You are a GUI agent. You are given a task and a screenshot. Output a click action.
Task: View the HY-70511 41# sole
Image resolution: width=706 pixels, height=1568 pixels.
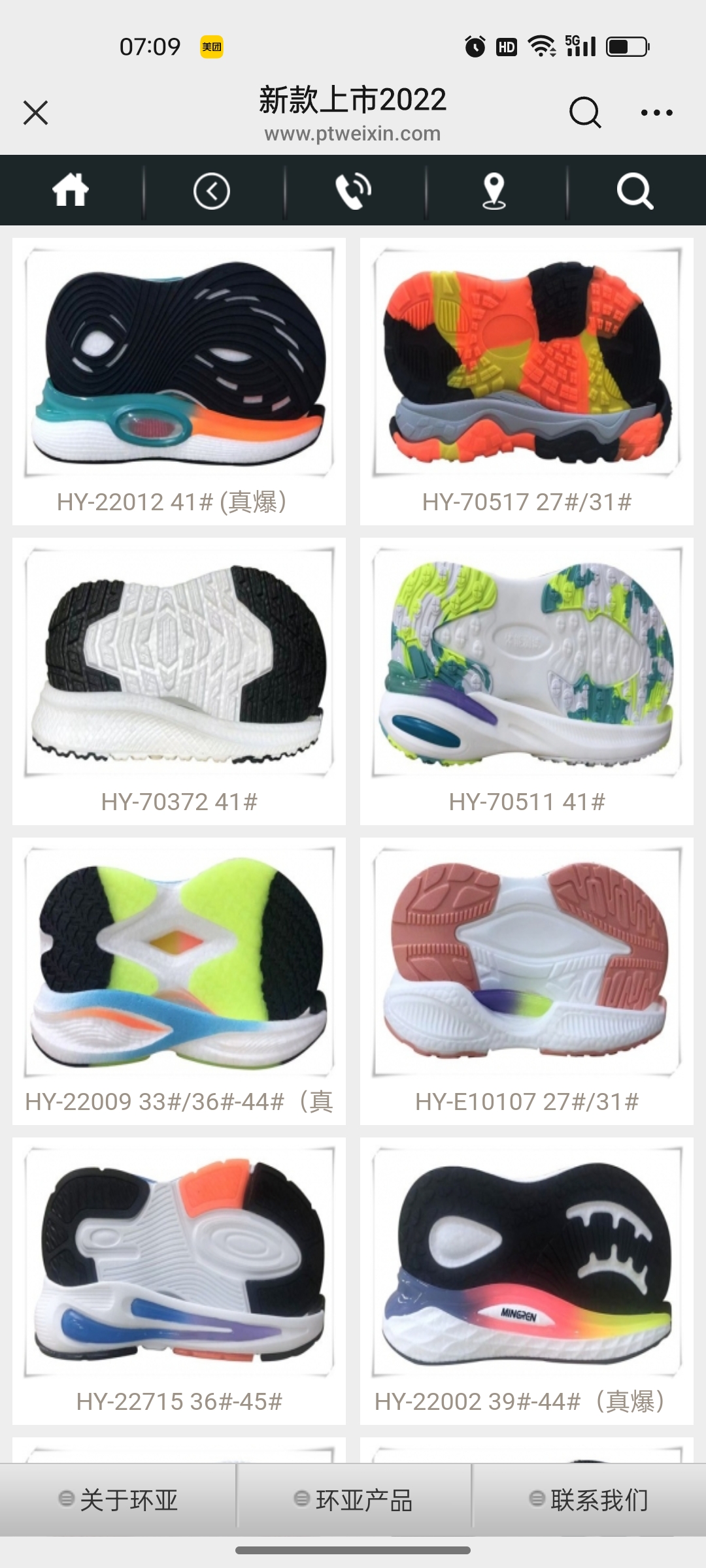pyautogui.click(x=526, y=666)
